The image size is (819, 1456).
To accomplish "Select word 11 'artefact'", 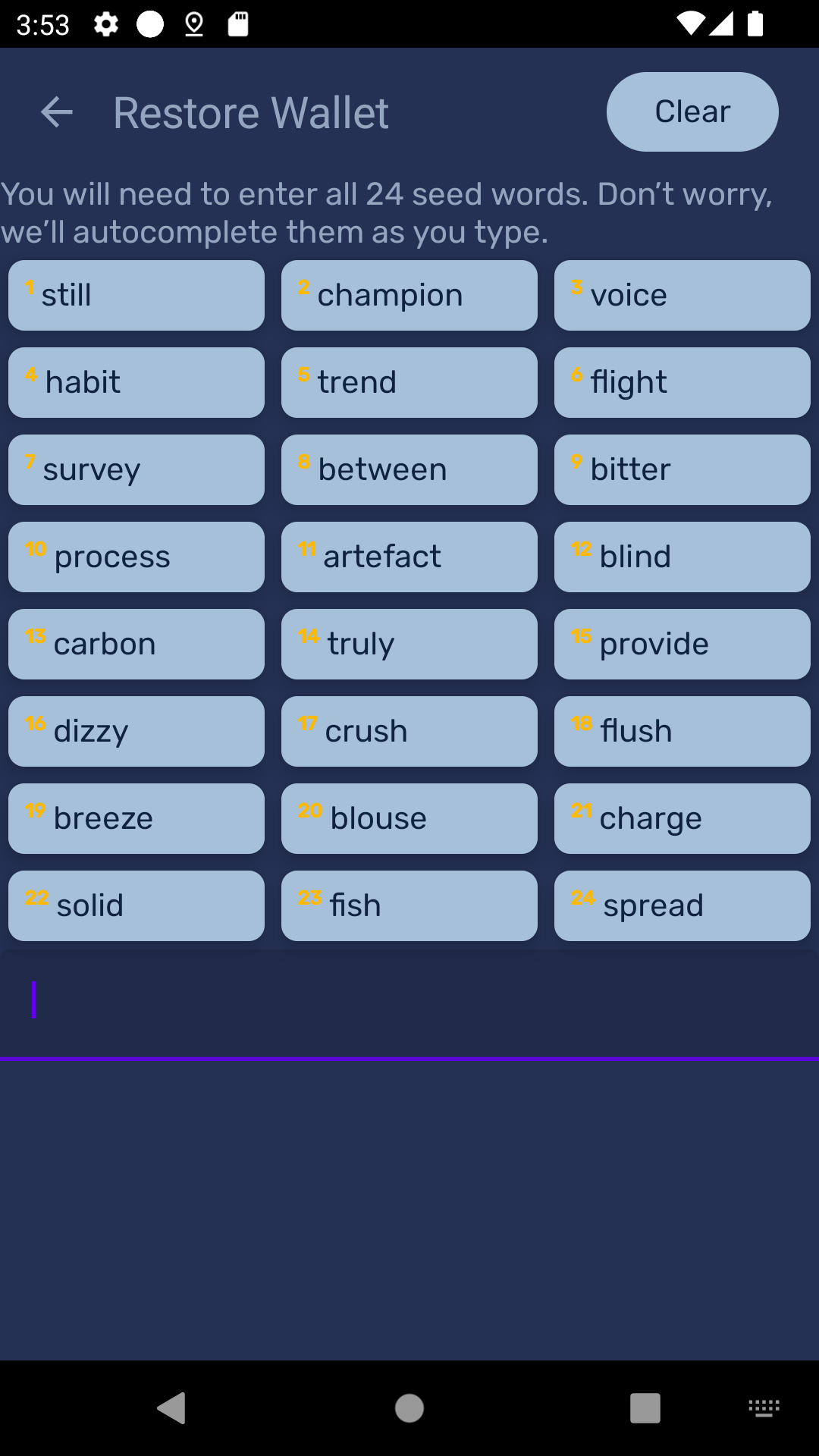I will [409, 557].
